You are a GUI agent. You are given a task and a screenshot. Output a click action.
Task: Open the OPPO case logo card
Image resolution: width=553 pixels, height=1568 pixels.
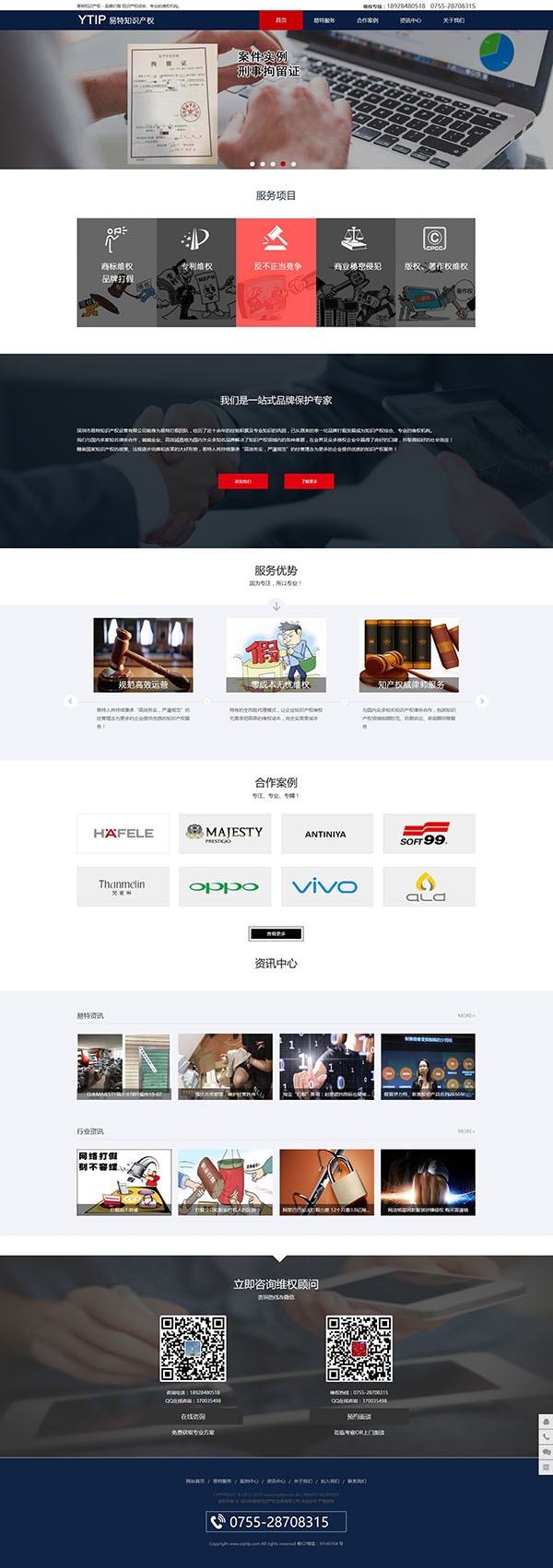click(224, 886)
